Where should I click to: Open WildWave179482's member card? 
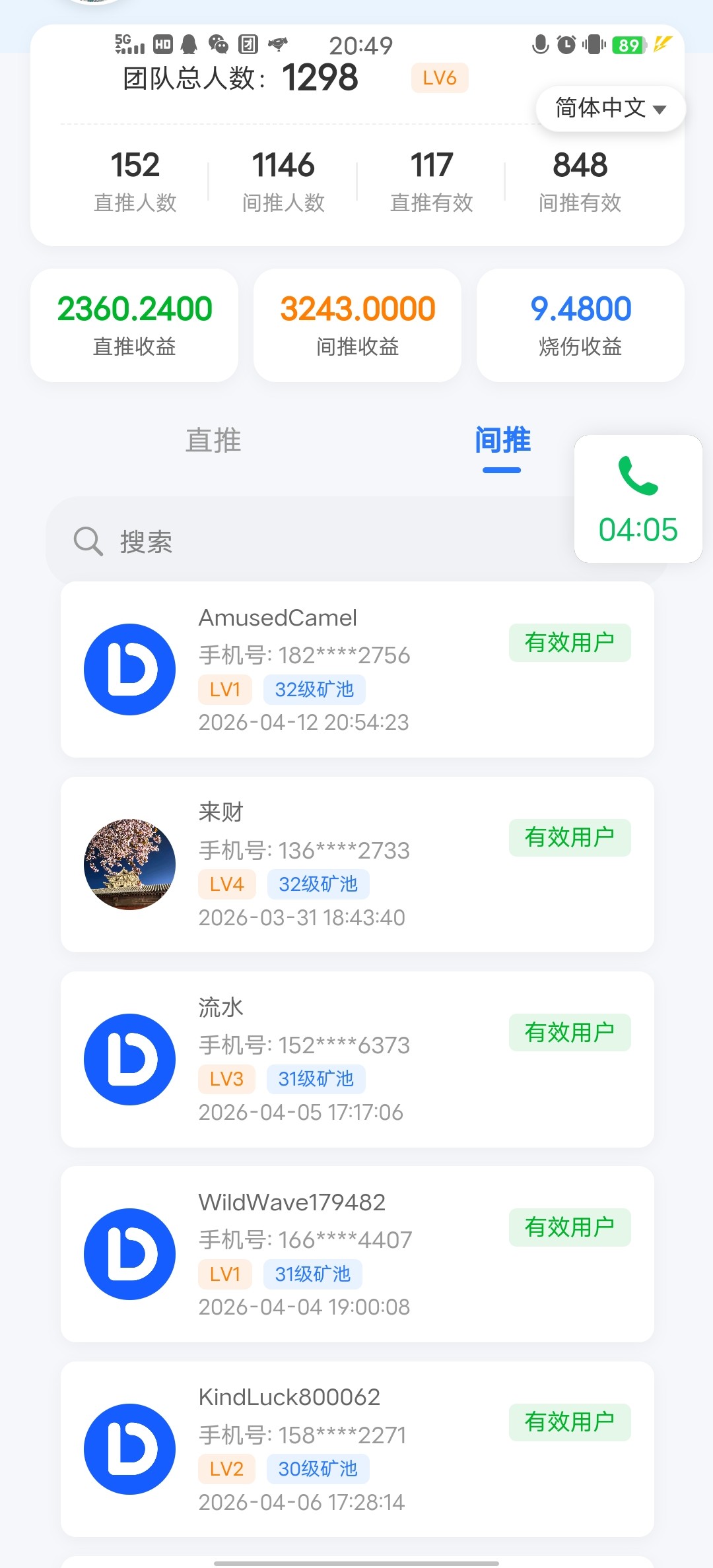pos(357,1254)
